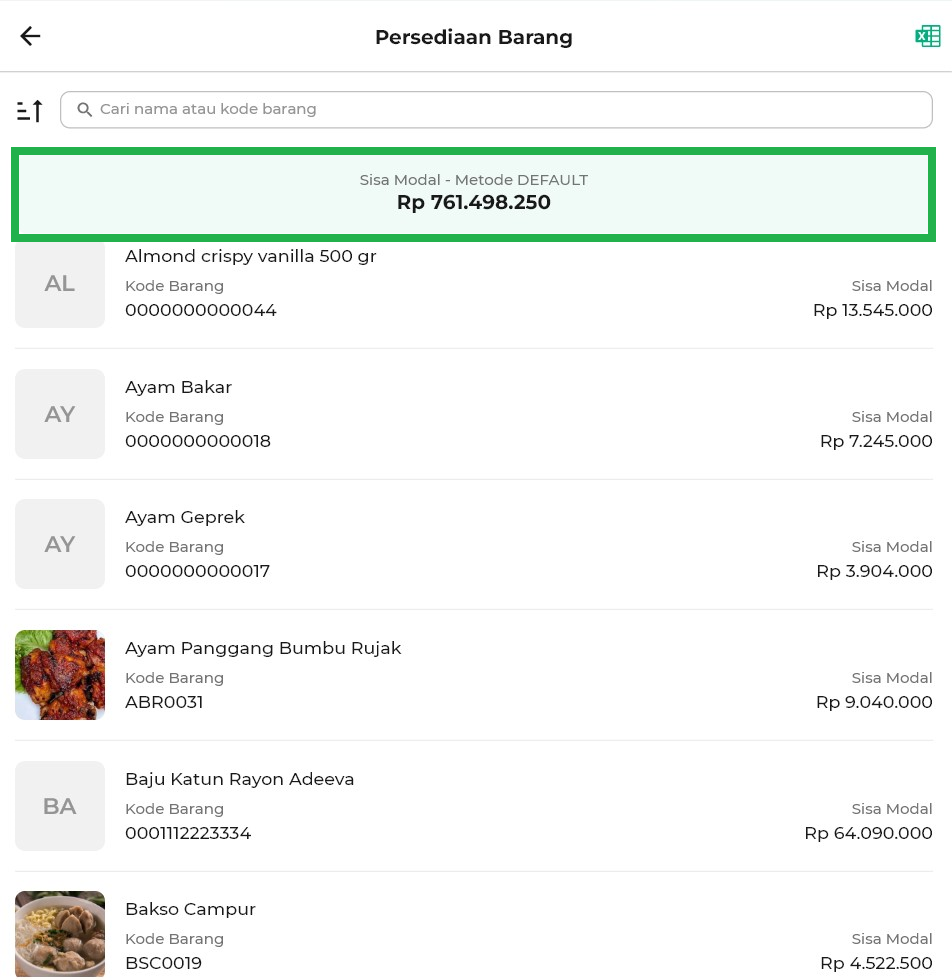This screenshot has width=952, height=980.
Task: Open Baju Katun Rayon Adeeva item
Action: point(474,806)
